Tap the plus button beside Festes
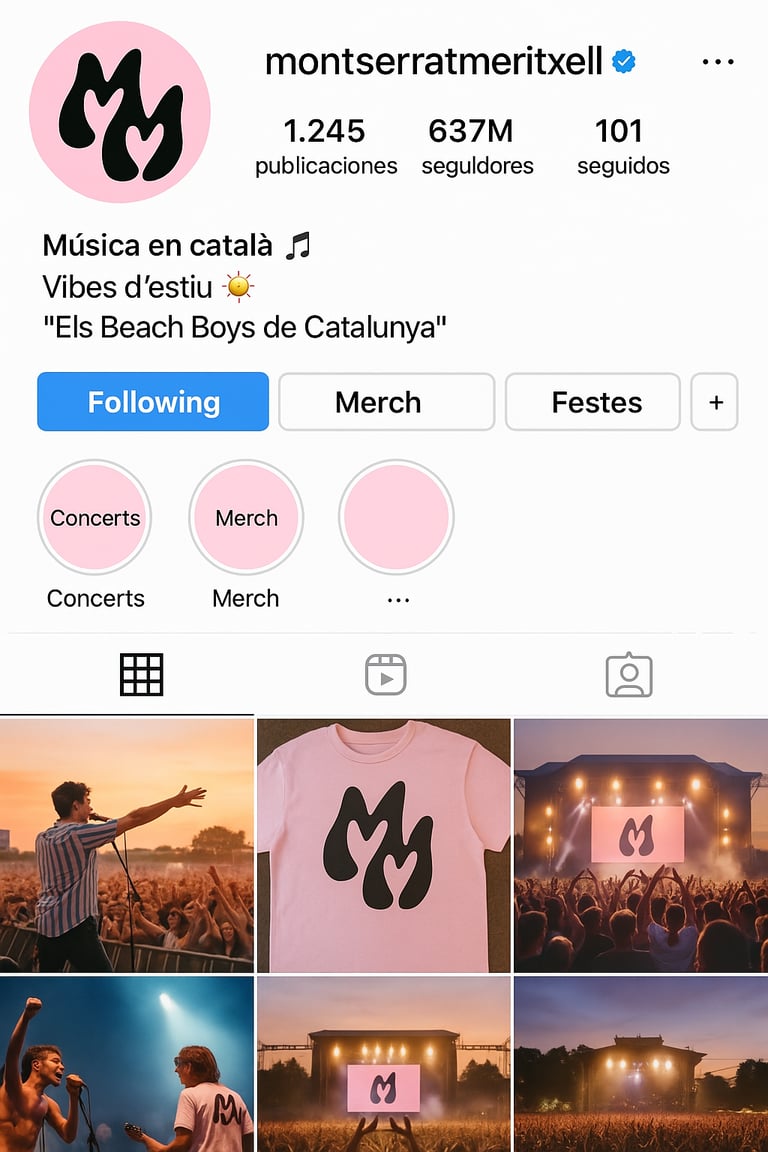This screenshot has width=768, height=1152. pyautogui.click(x=715, y=402)
